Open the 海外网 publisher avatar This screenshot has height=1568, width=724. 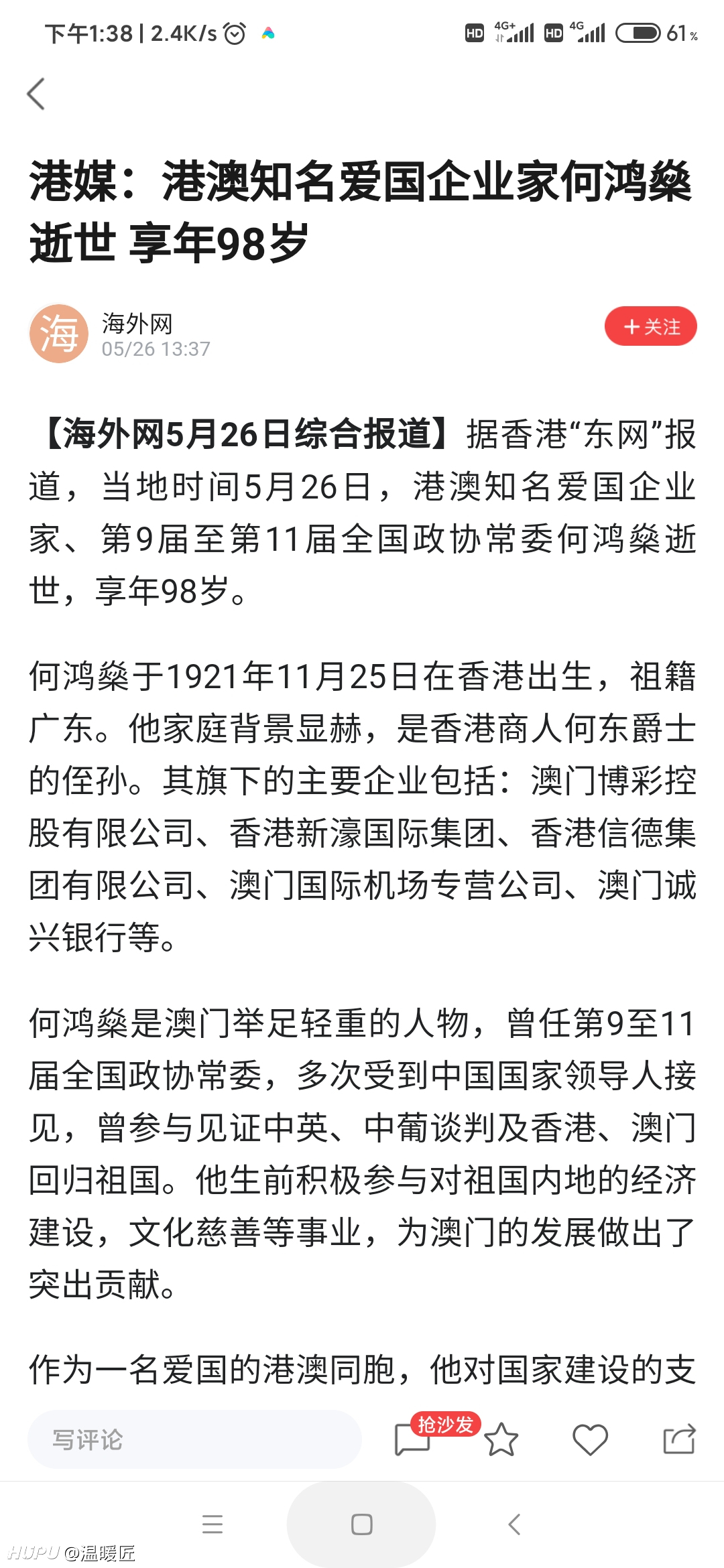pyautogui.click(x=59, y=333)
